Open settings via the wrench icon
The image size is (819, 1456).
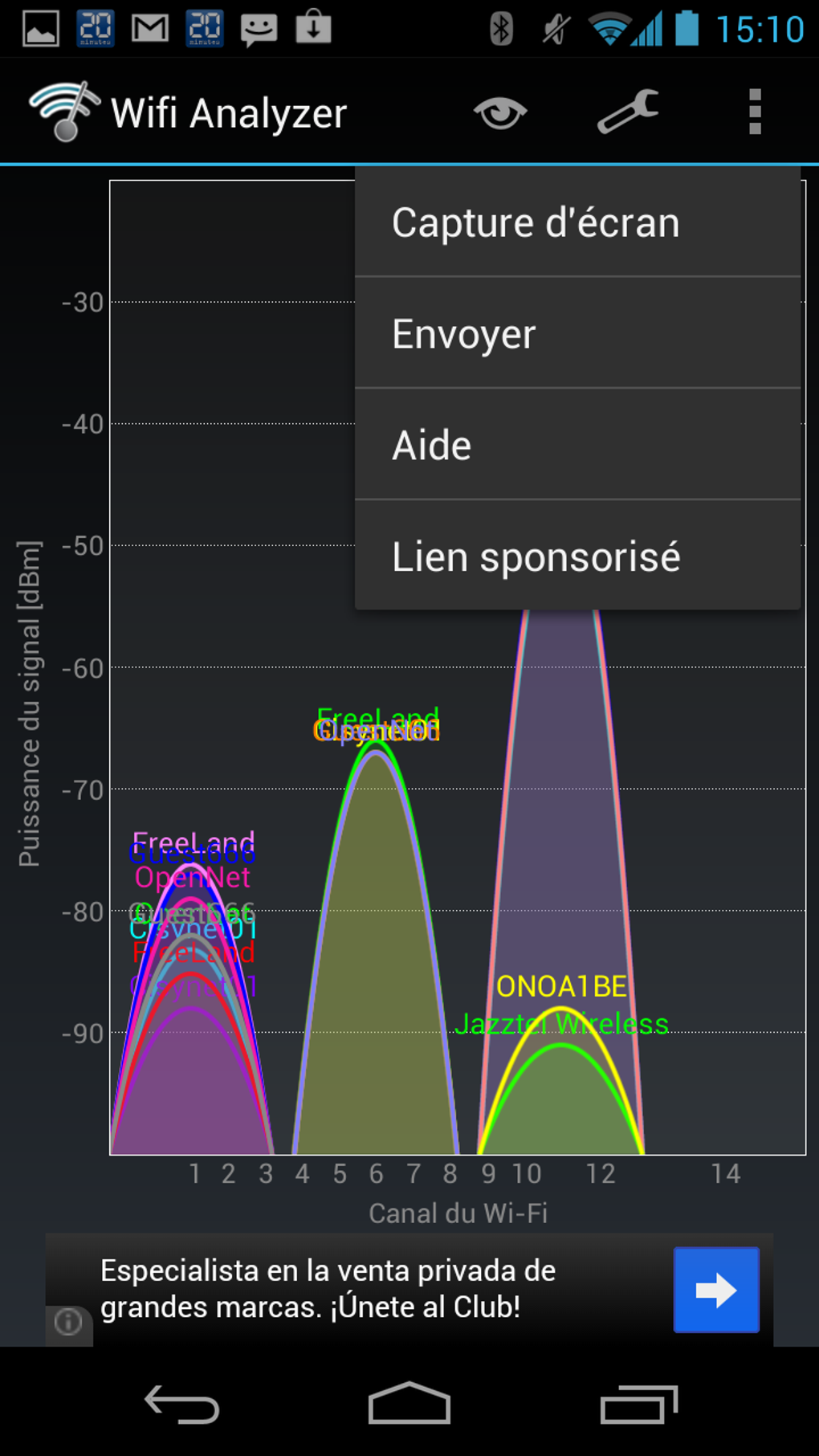[628, 112]
